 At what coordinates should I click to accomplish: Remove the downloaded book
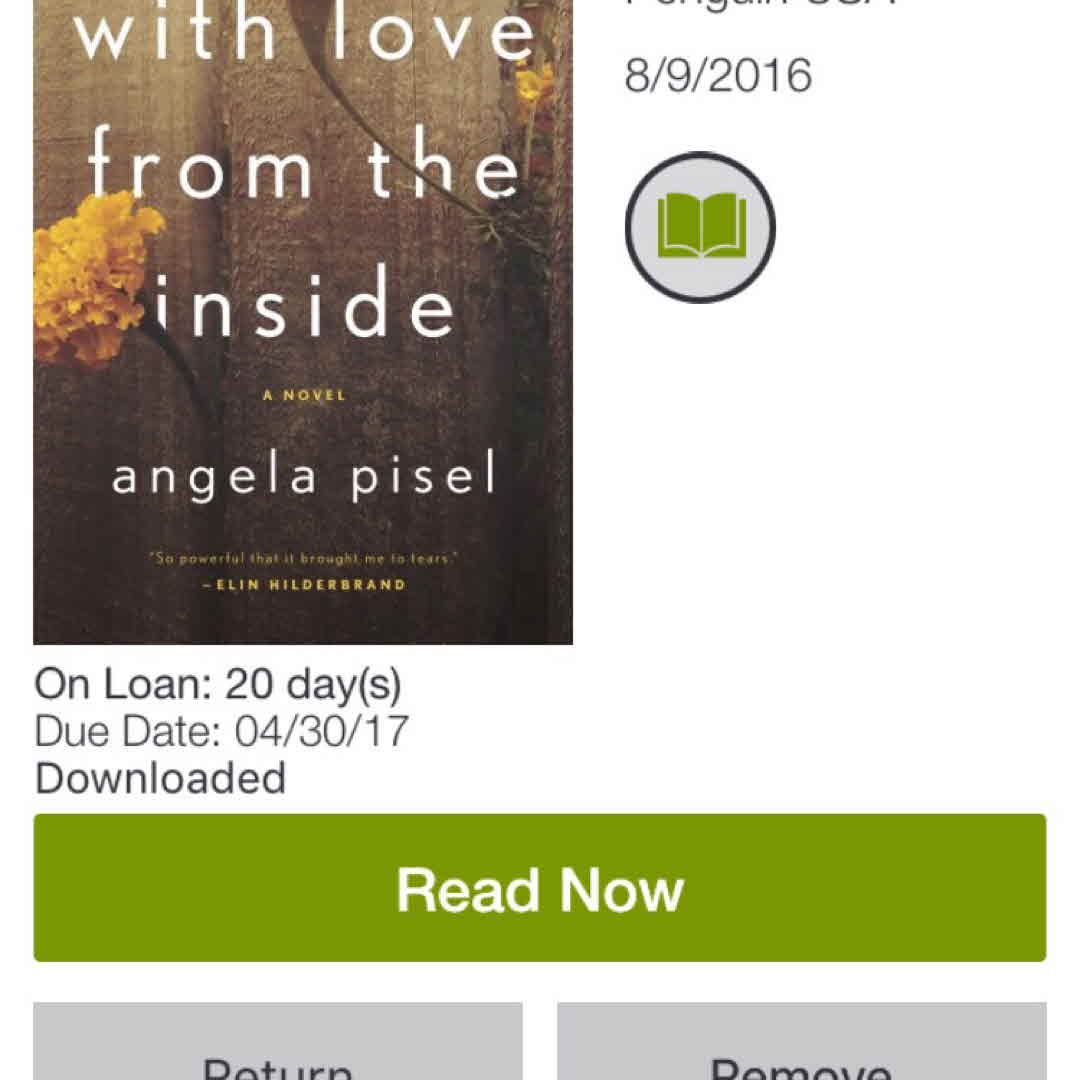801,1045
